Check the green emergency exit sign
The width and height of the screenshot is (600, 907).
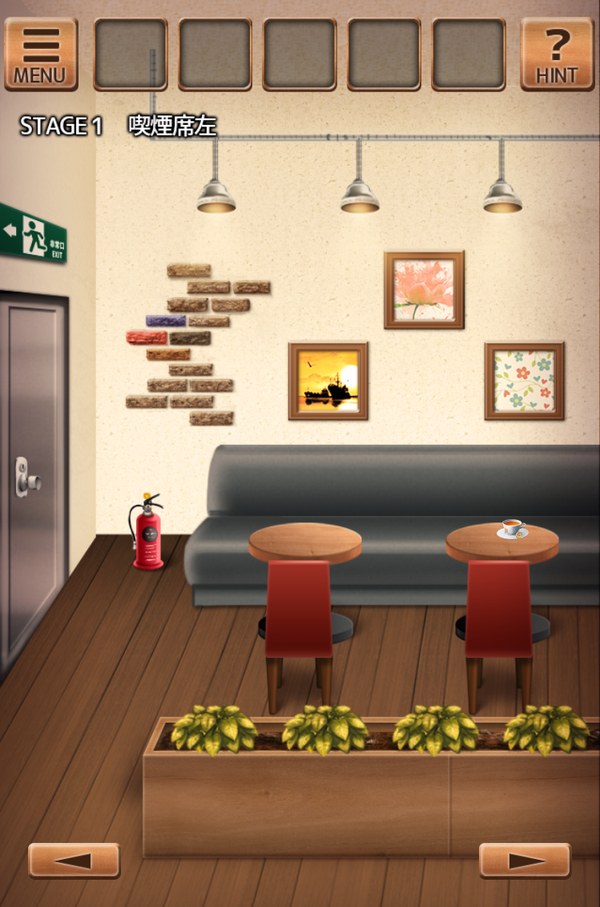click(x=30, y=235)
